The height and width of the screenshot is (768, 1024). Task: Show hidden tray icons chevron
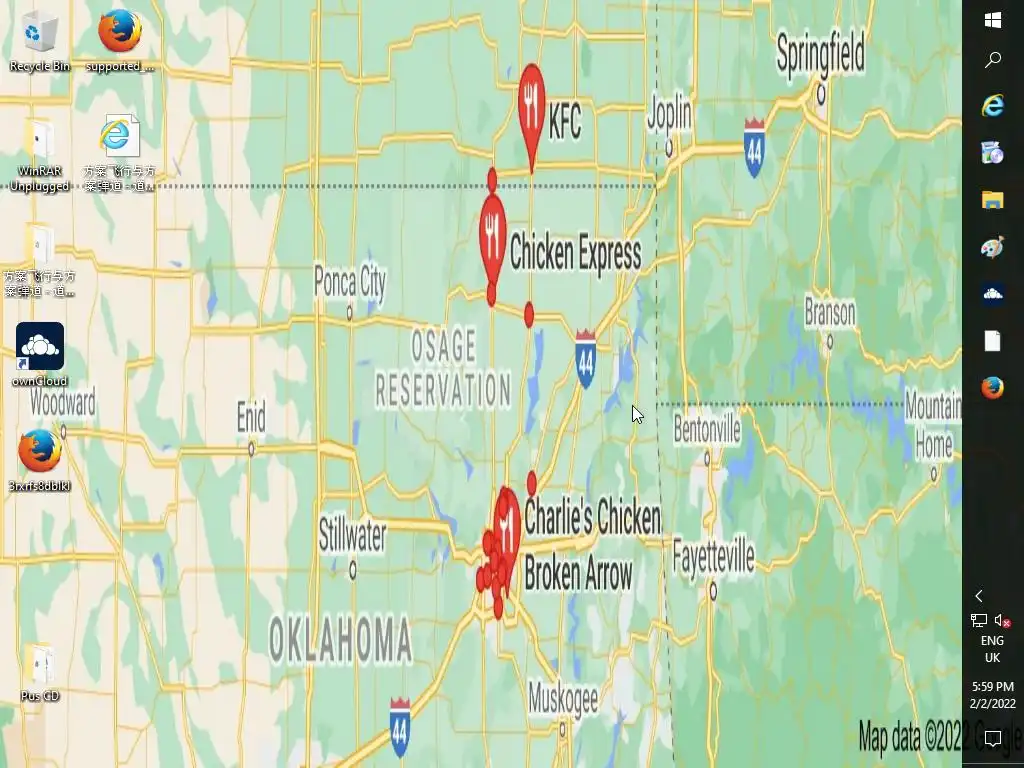[979, 596]
